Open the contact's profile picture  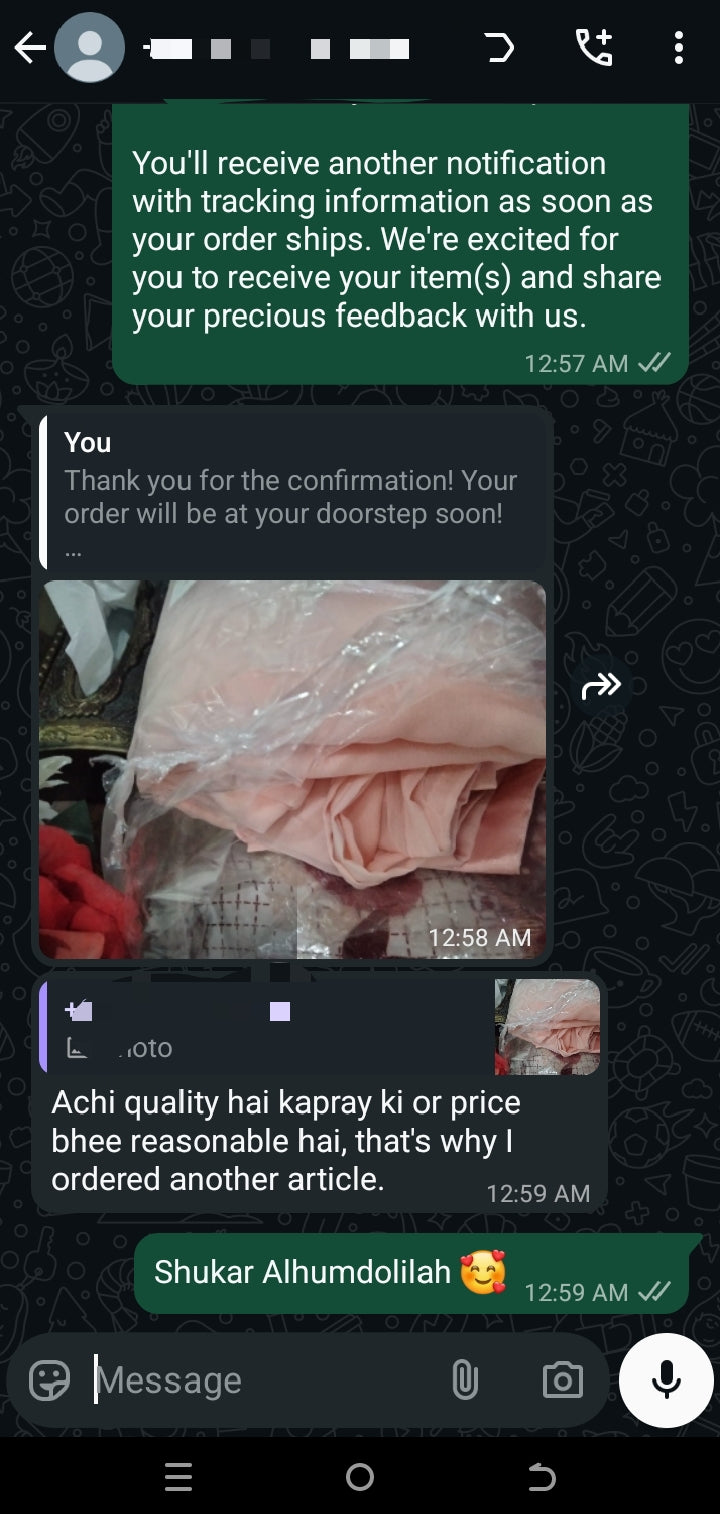[89, 48]
